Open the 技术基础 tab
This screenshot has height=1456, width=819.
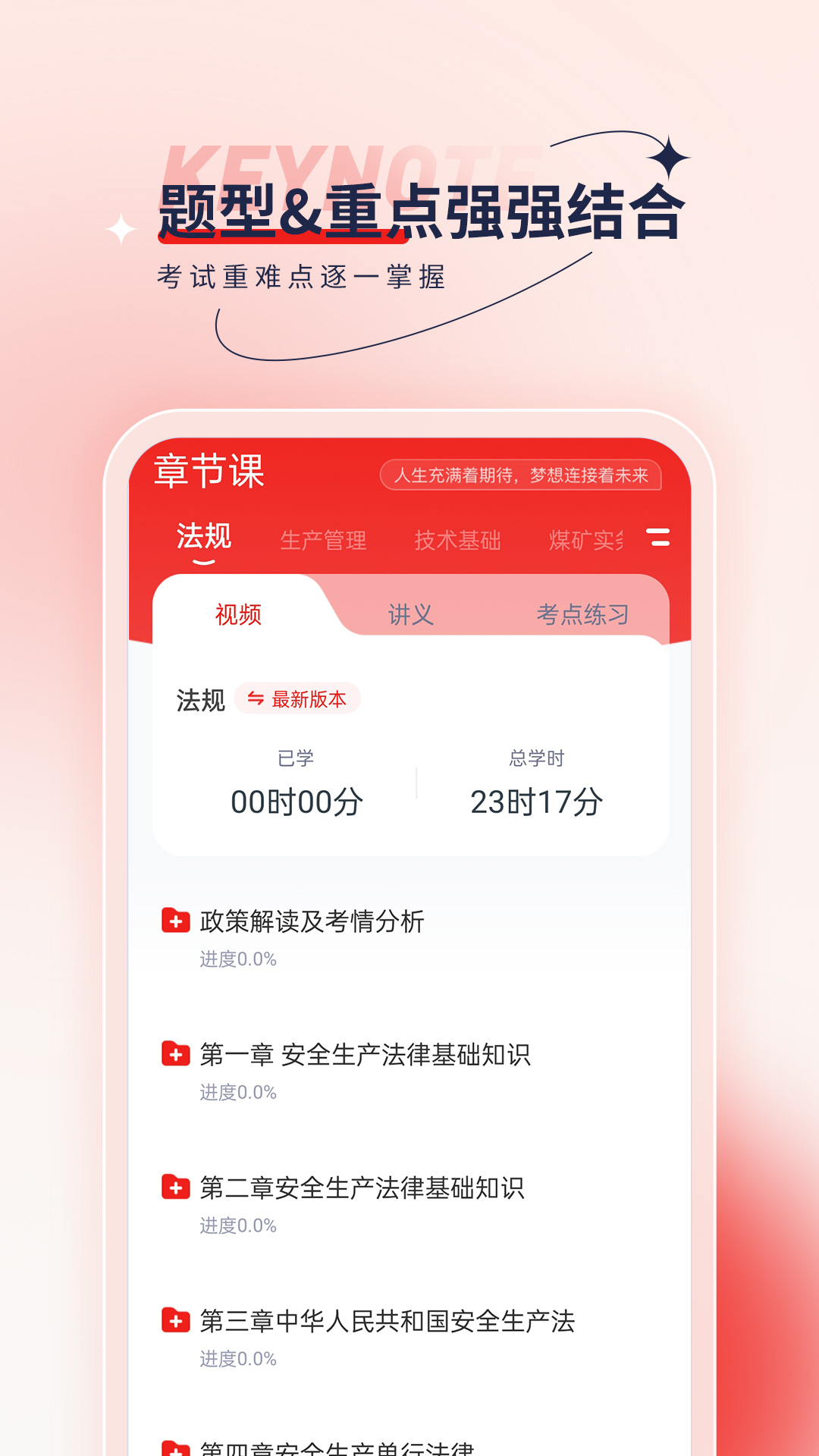pyautogui.click(x=457, y=540)
